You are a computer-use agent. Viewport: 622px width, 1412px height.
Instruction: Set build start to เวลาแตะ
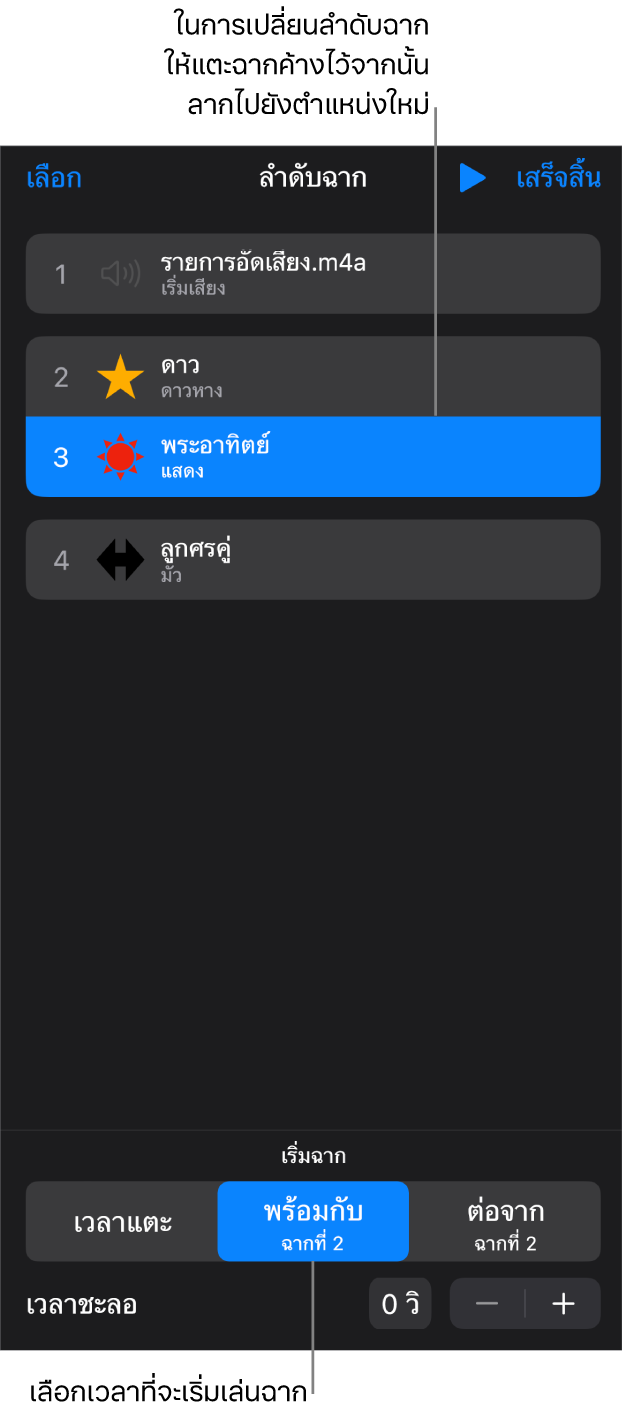(123, 1222)
